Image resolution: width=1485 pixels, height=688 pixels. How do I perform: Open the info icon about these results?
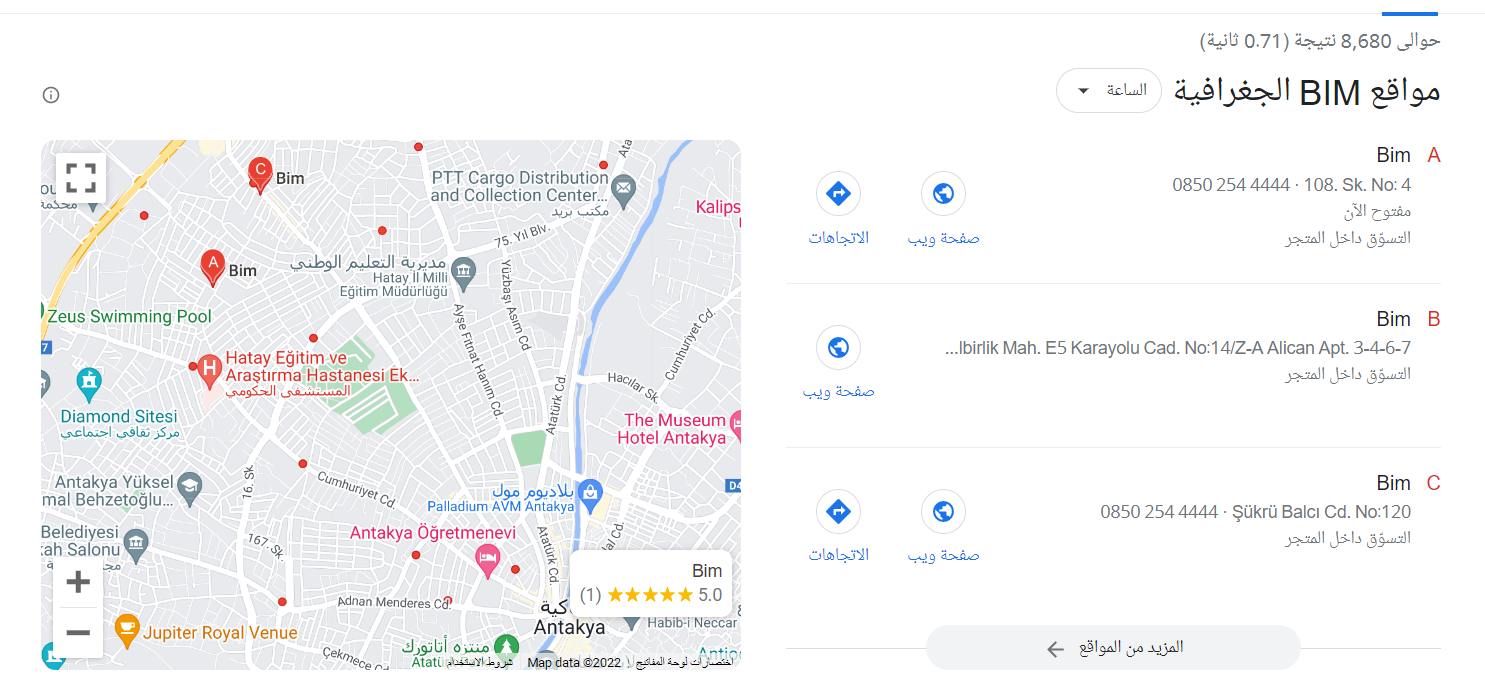[51, 95]
